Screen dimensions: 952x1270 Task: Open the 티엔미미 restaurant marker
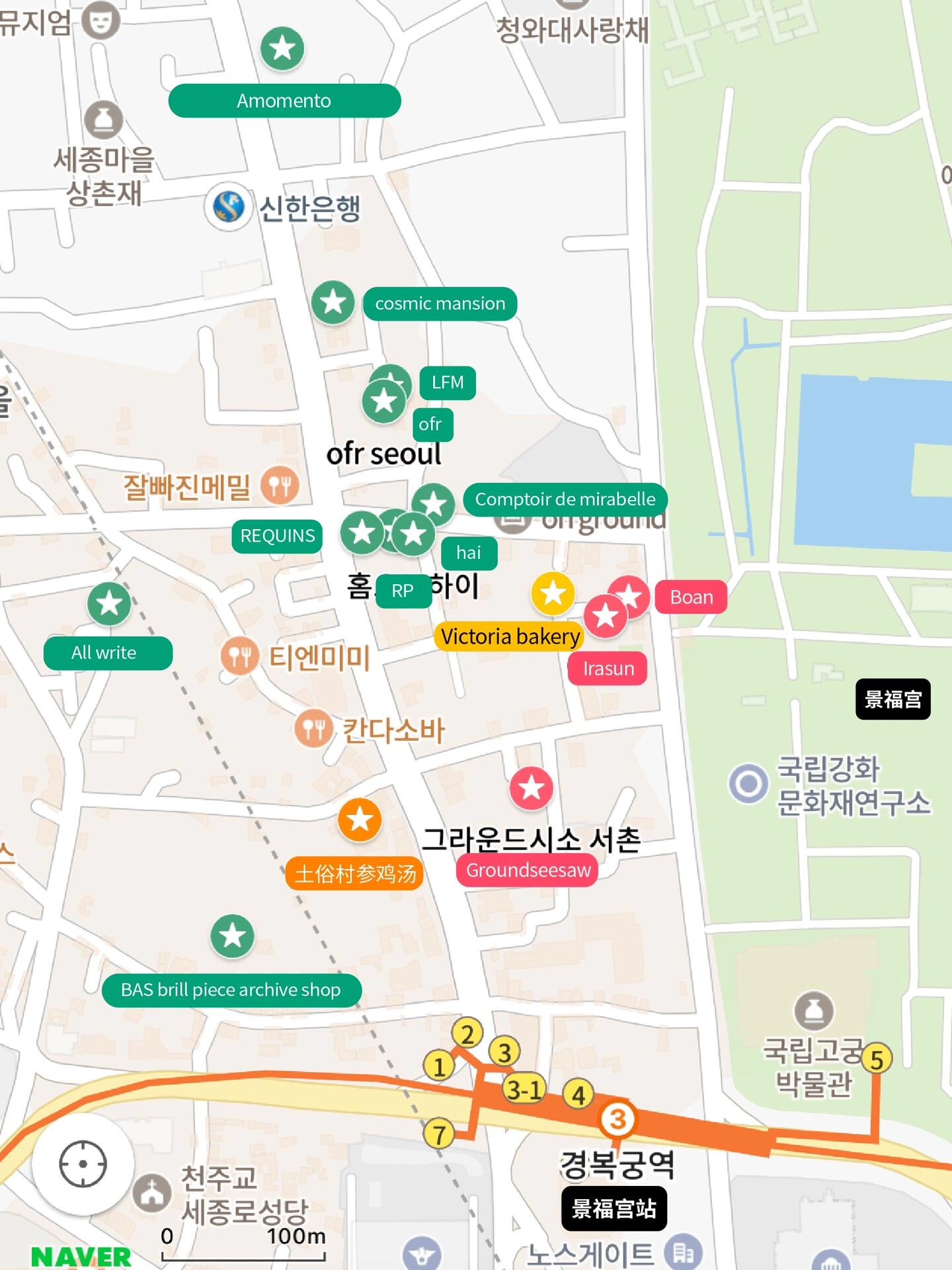click(x=239, y=656)
